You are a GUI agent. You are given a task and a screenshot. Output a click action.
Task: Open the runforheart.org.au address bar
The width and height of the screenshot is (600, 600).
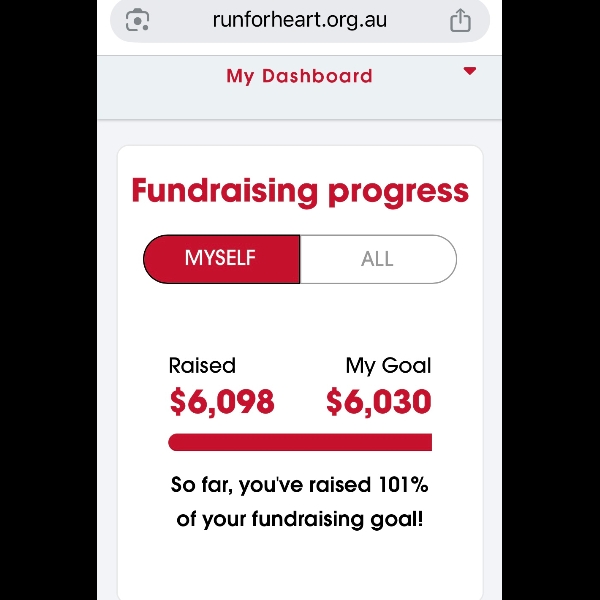pyautogui.click(x=299, y=20)
